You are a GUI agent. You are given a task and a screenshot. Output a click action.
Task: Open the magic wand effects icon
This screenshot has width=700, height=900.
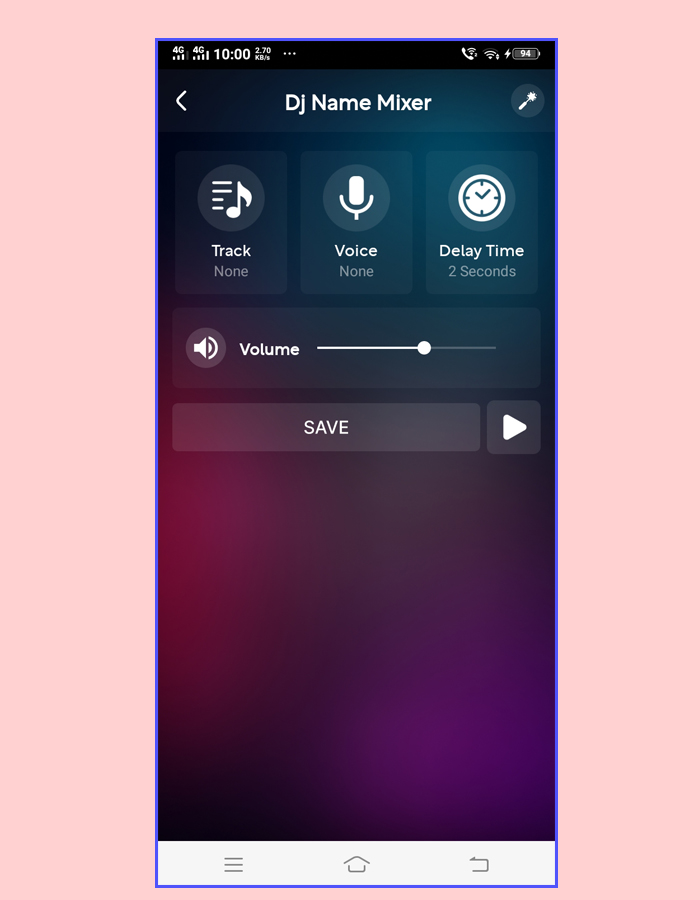527,101
